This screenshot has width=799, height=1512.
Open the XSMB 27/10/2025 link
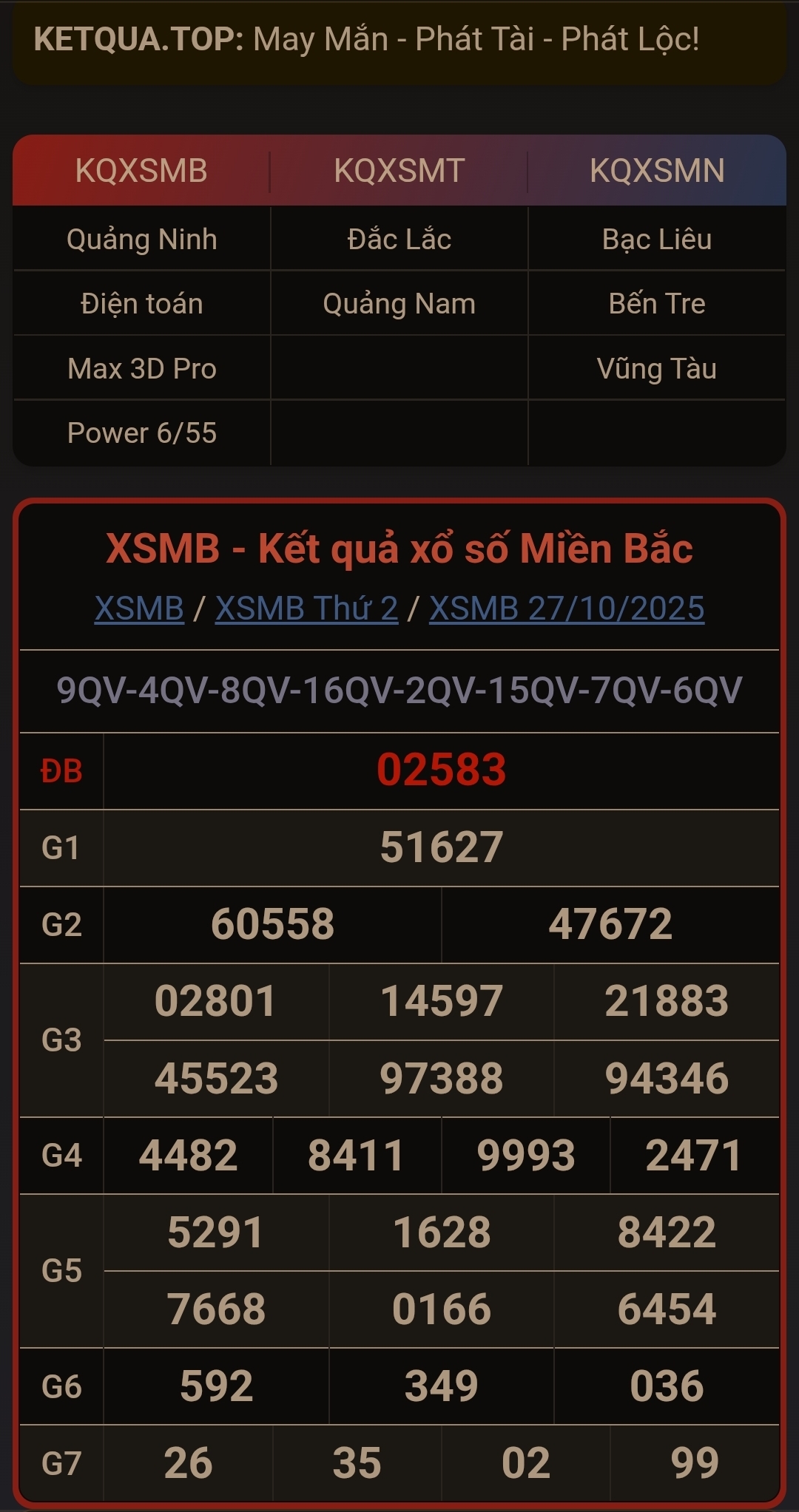click(x=567, y=608)
